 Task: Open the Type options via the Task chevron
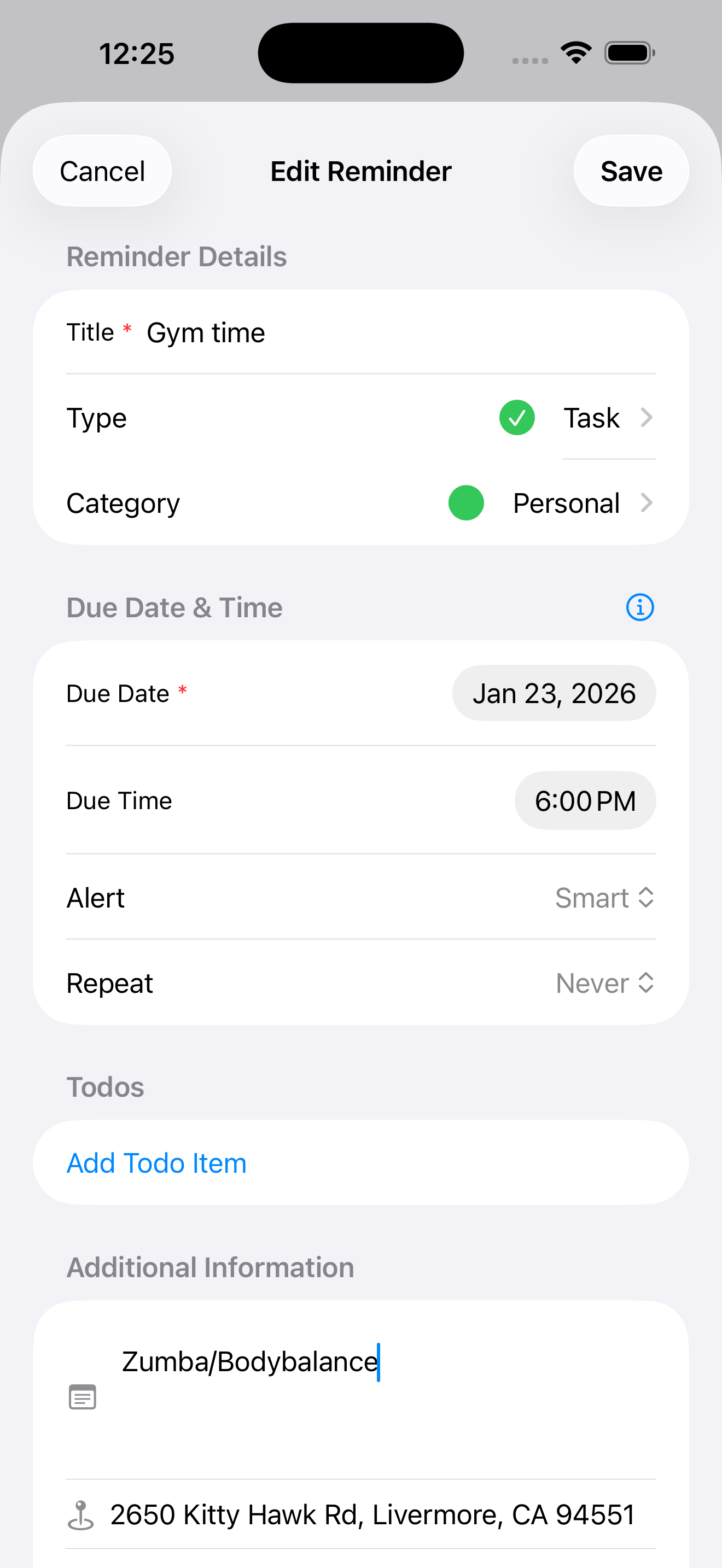pos(647,418)
